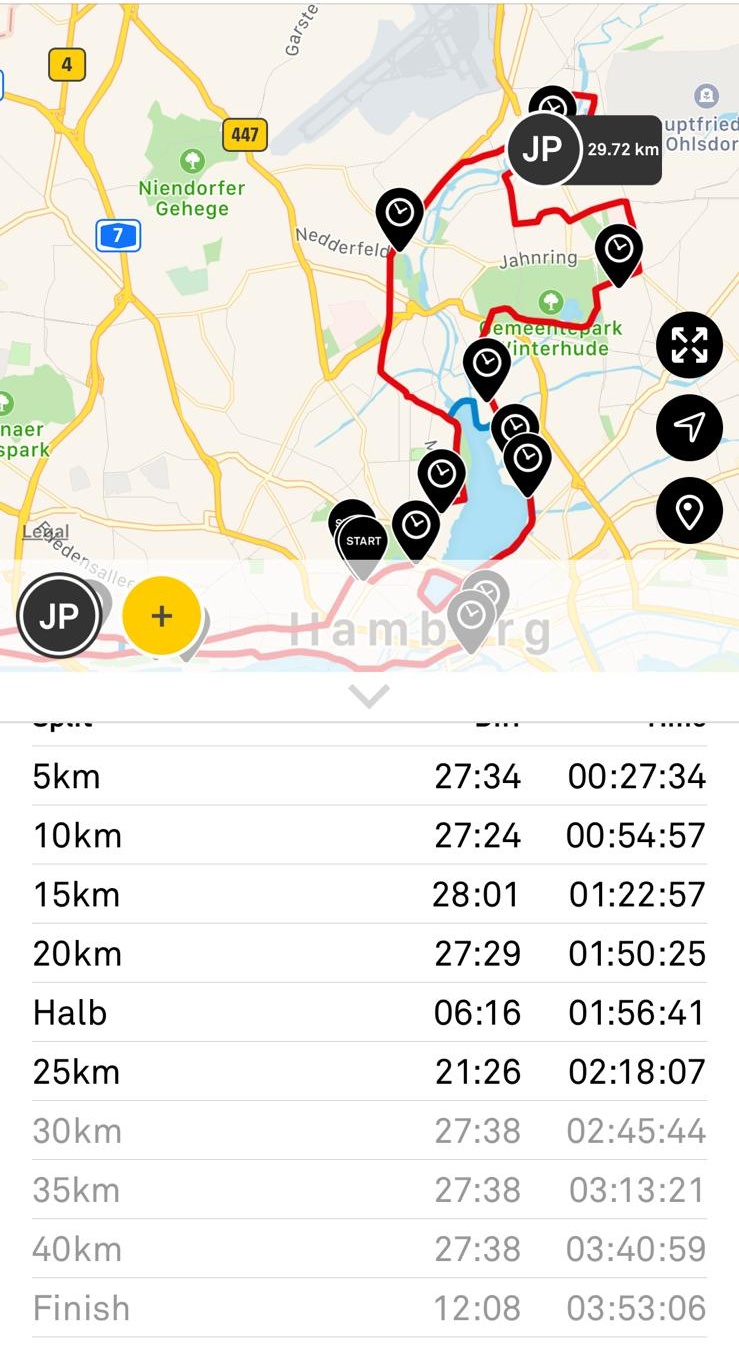Tap the START marker on the map
This screenshot has width=739, height=1345.
363,541
